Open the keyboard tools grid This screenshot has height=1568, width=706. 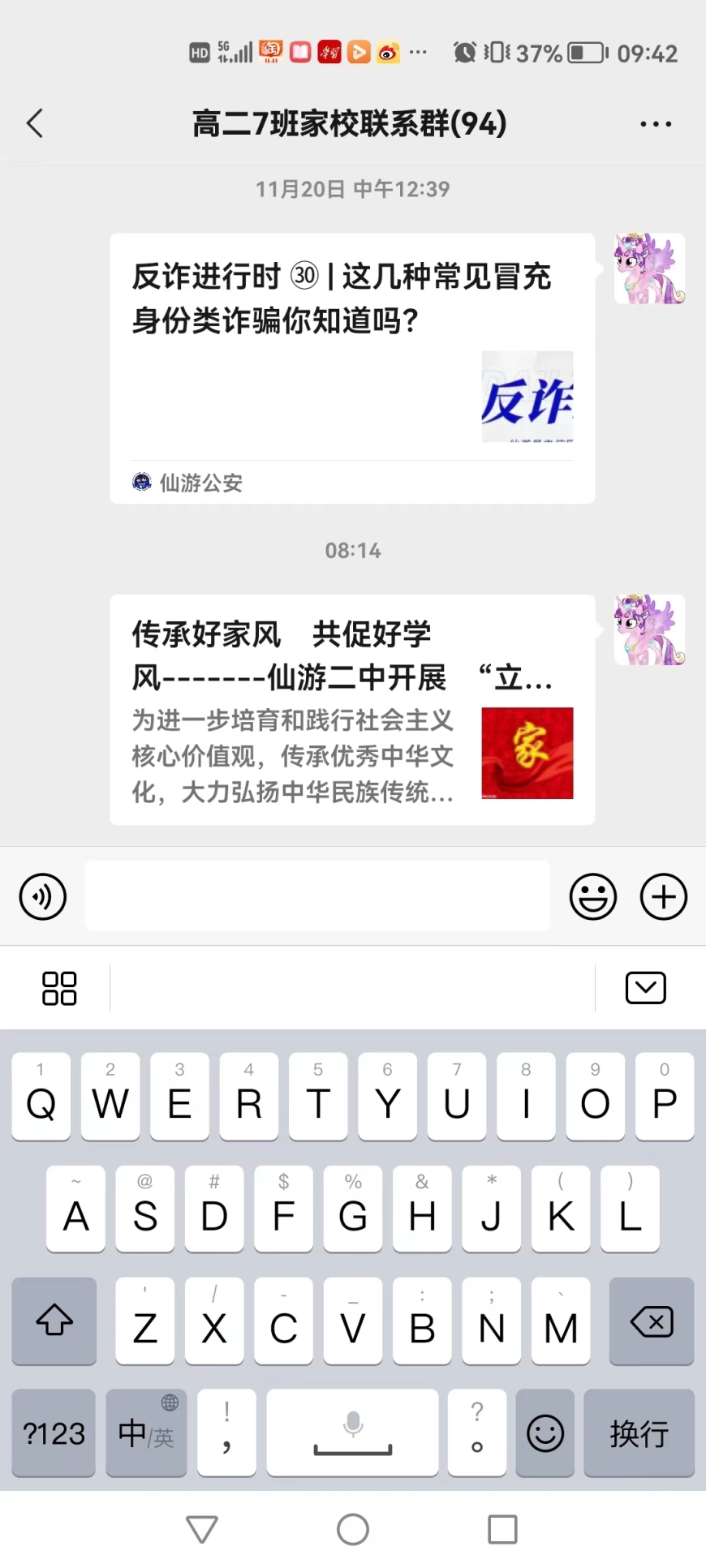(x=59, y=988)
